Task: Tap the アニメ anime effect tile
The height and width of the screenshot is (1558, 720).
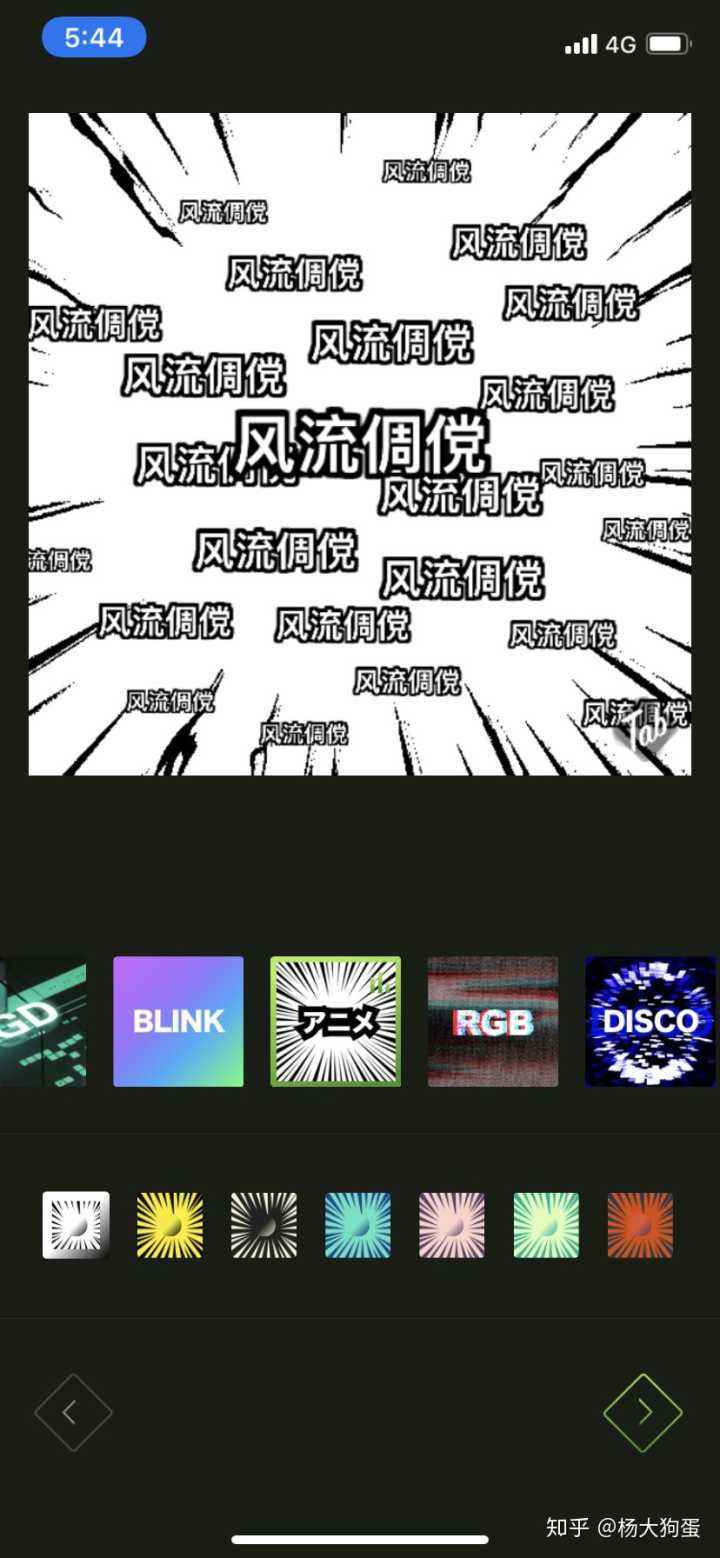Action: pyautogui.click(x=335, y=1021)
